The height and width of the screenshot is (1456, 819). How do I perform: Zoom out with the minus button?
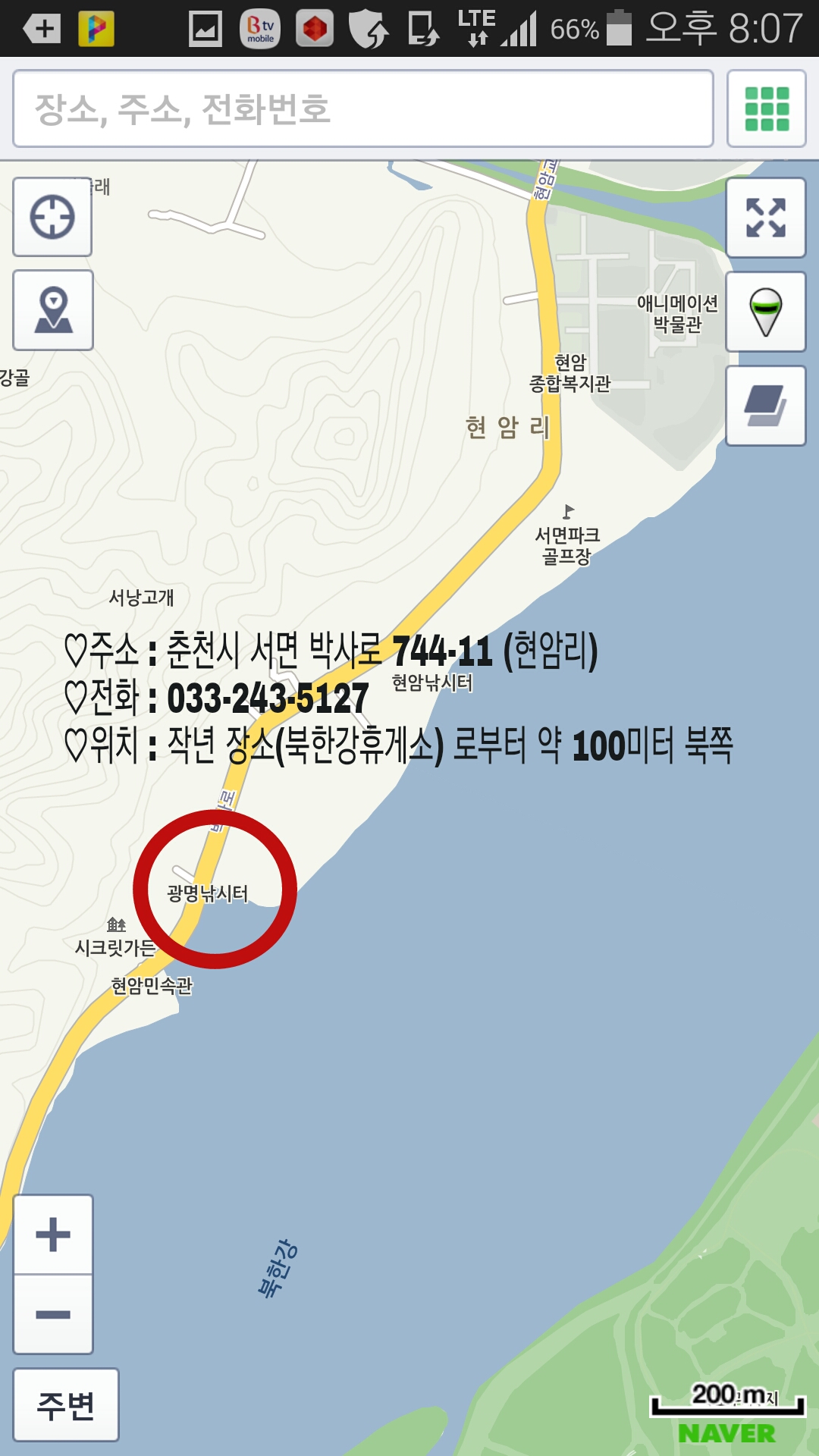click(53, 1314)
